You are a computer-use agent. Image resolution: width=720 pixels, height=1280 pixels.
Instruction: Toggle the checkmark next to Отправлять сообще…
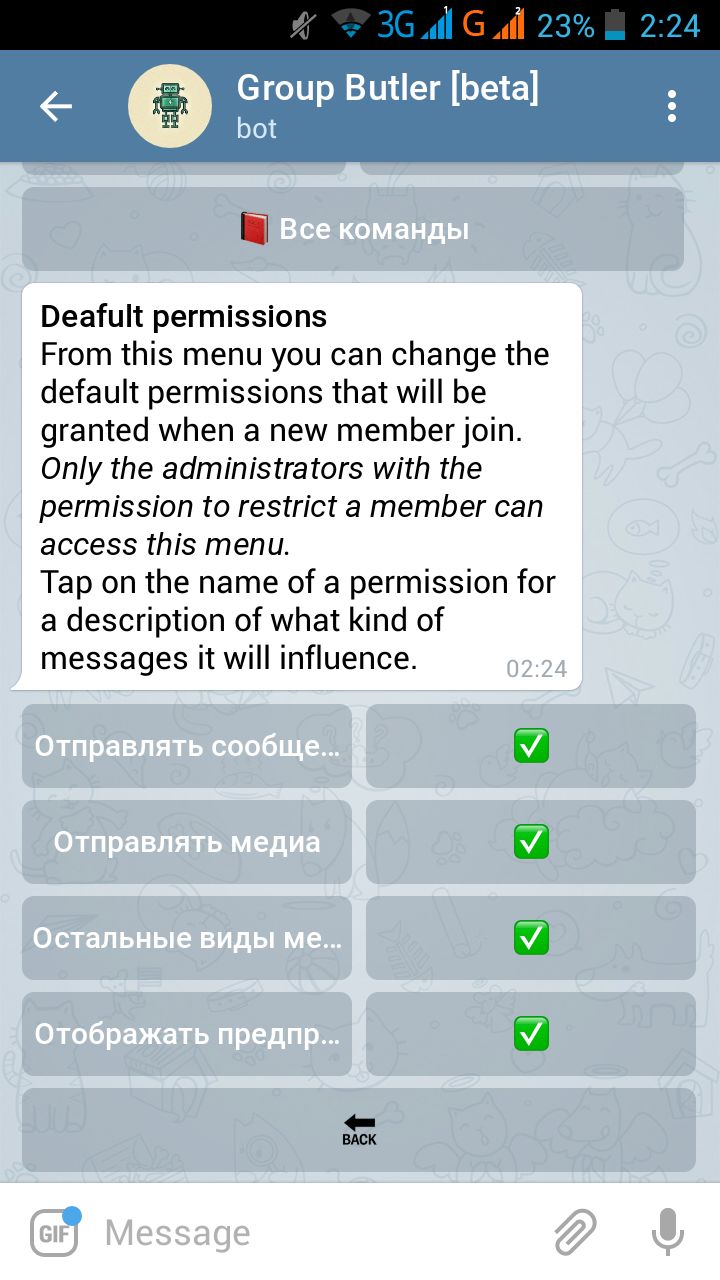click(x=531, y=746)
